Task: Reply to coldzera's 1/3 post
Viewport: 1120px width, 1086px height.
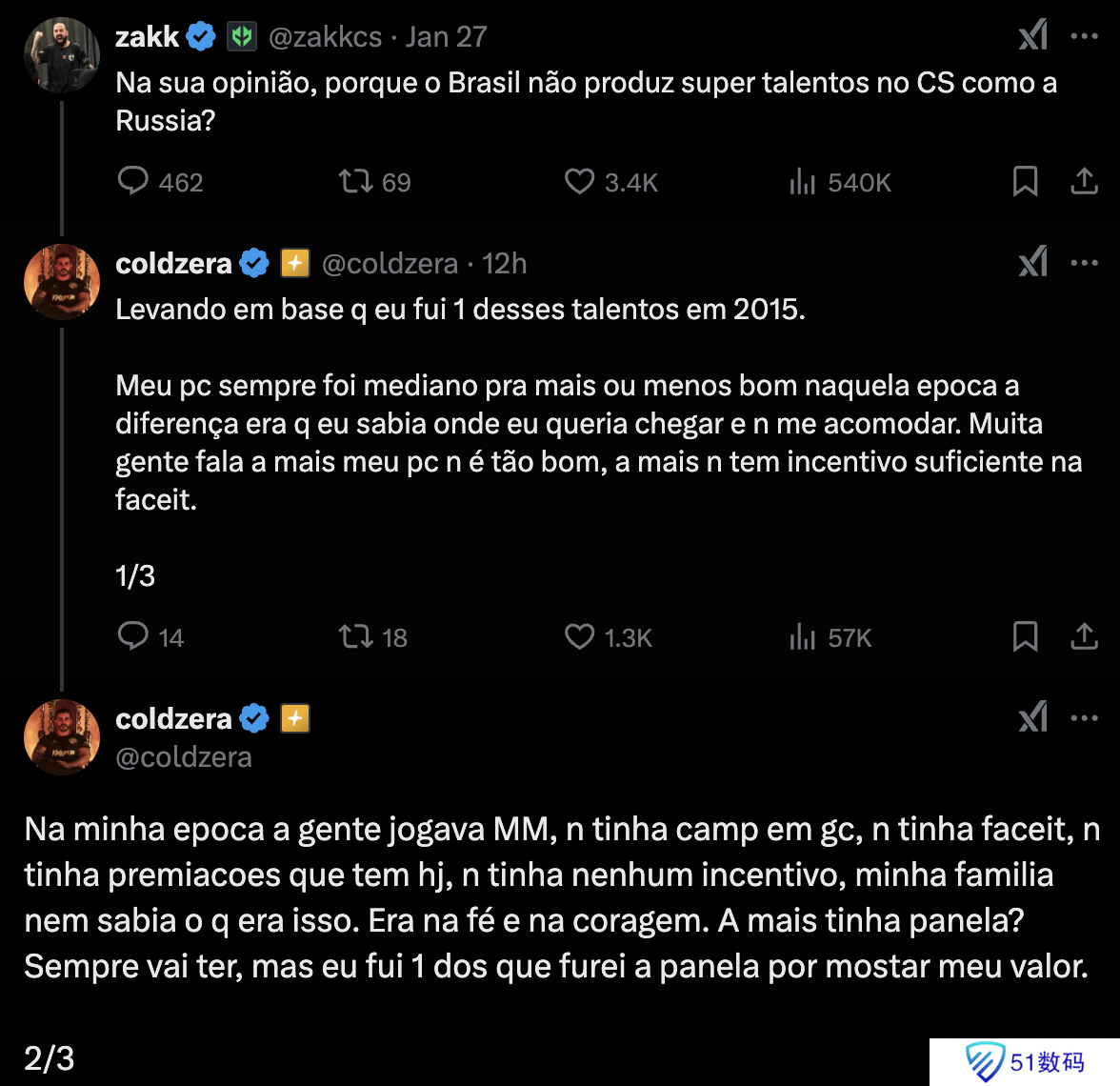Action: [x=133, y=636]
